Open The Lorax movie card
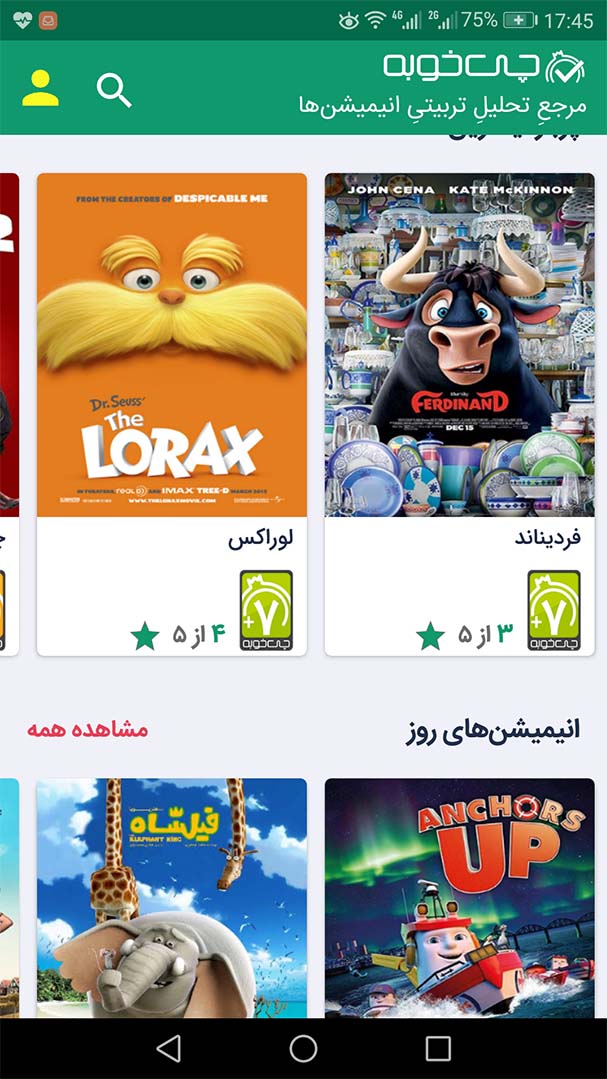The width and height of the screenshot is (607, 1079). pos(171,414)
